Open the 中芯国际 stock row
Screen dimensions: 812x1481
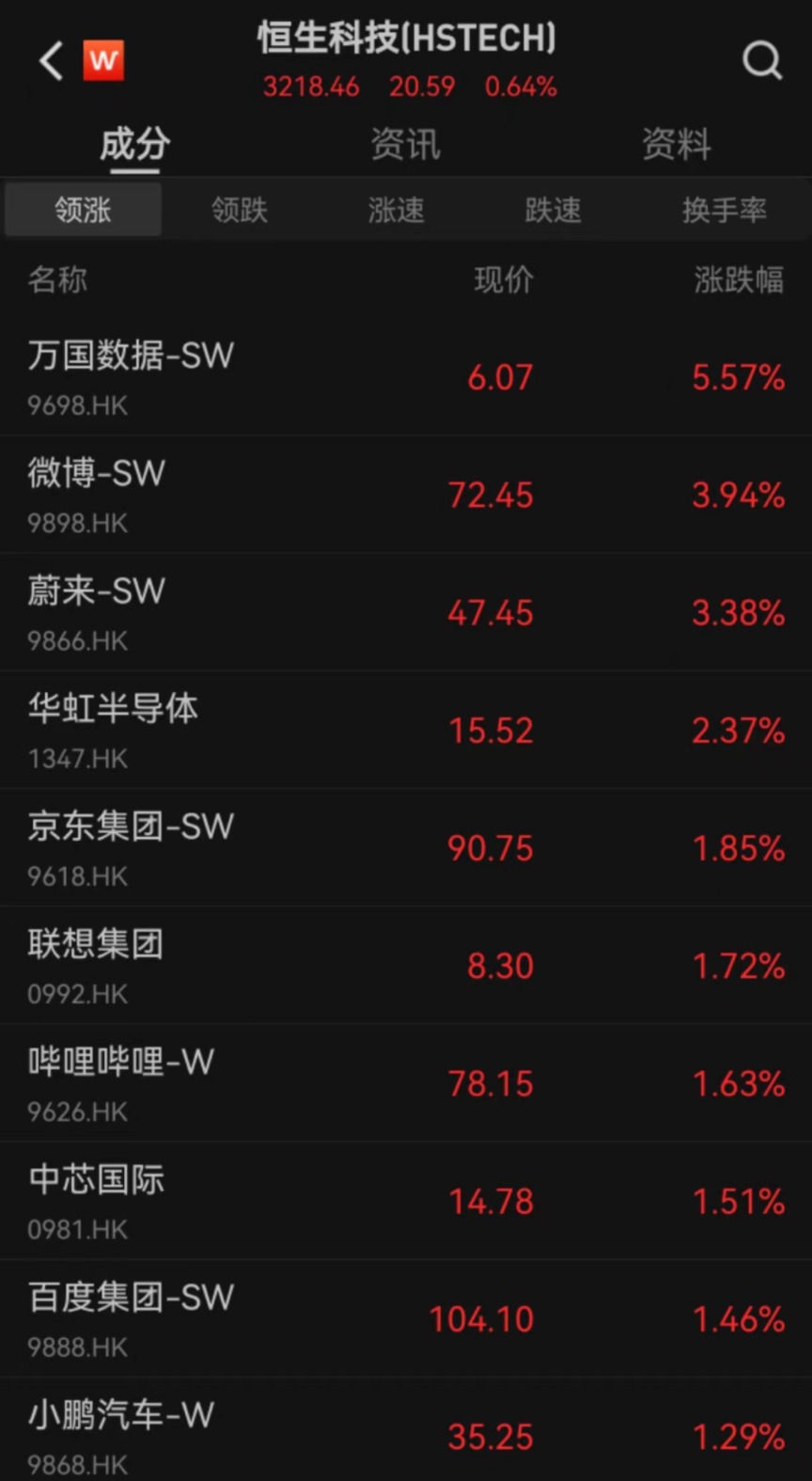tap(406, 1201)
